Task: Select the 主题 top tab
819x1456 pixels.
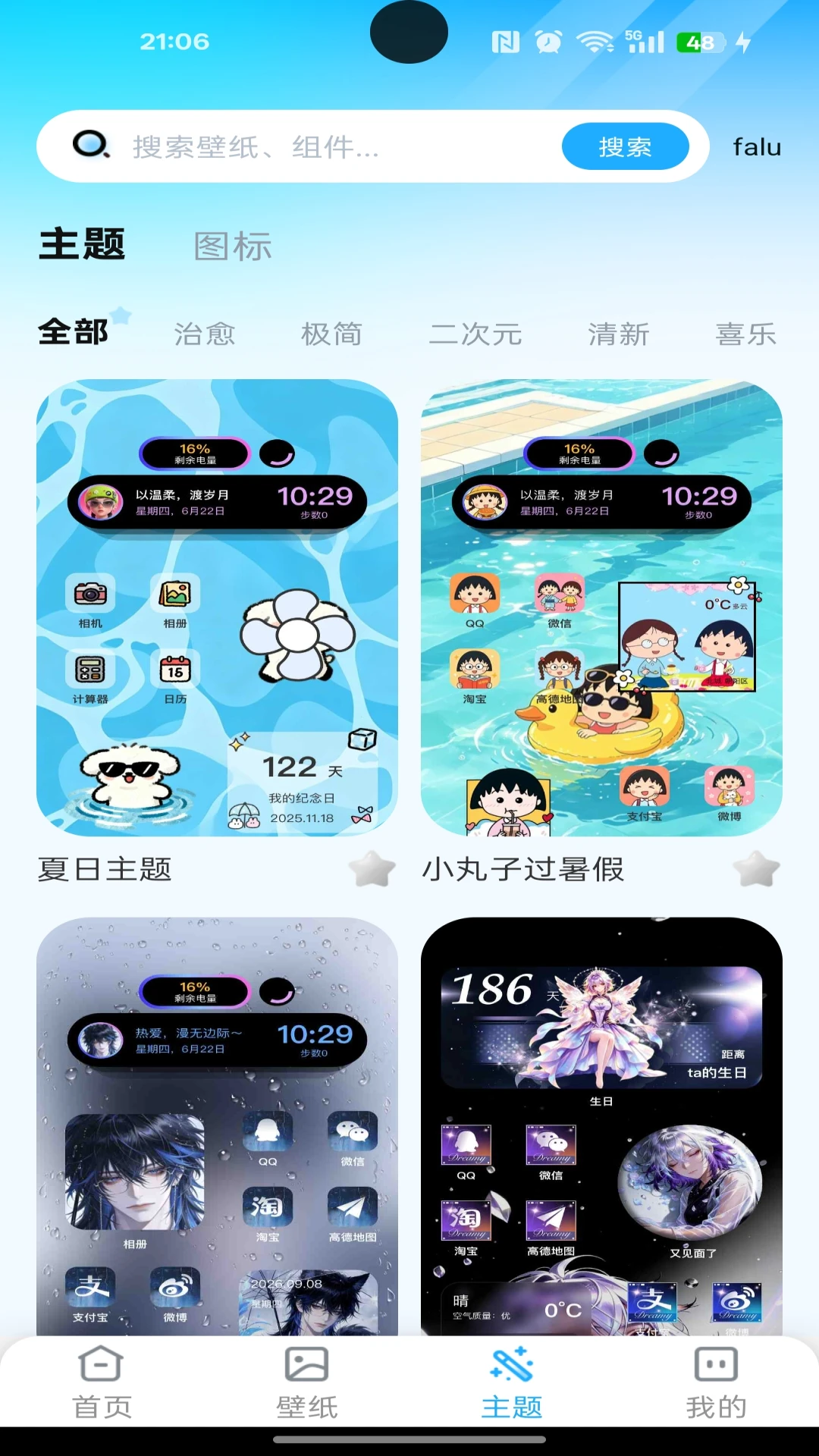Action: point(82,244)
